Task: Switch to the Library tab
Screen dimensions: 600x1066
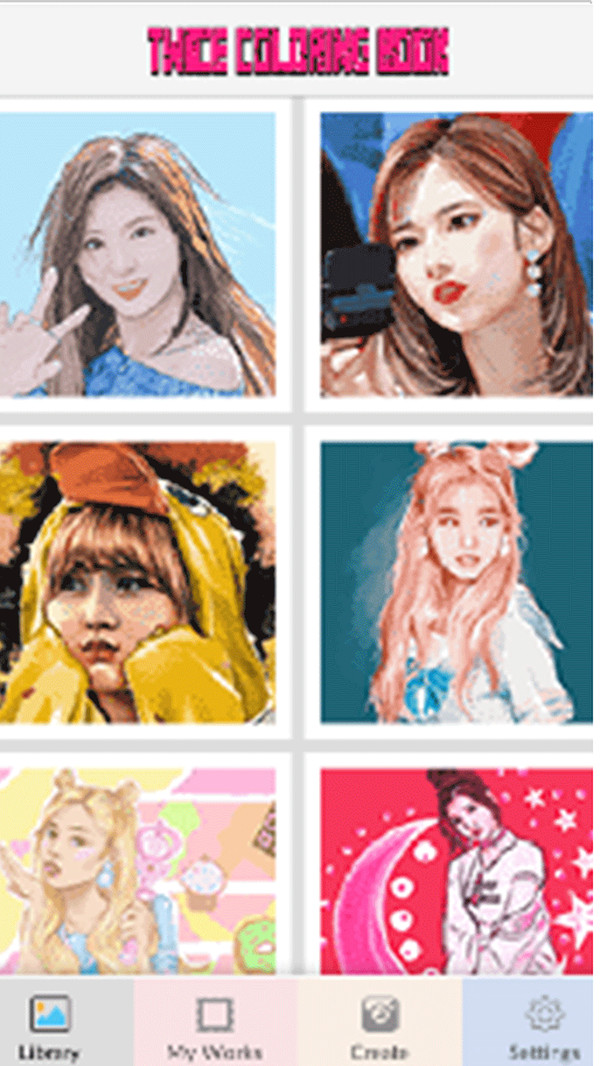Action: tap(50, 1024)
